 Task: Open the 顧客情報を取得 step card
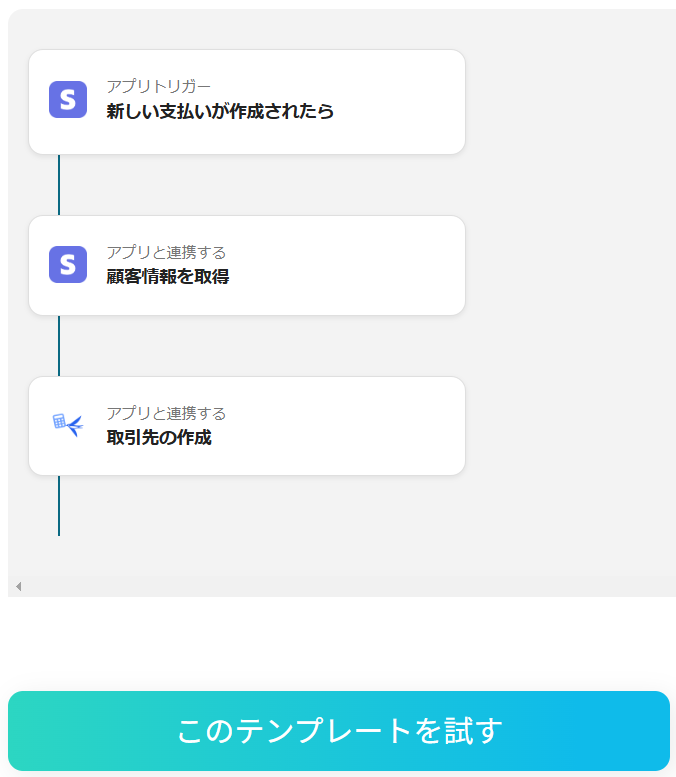tap(247, 266)
